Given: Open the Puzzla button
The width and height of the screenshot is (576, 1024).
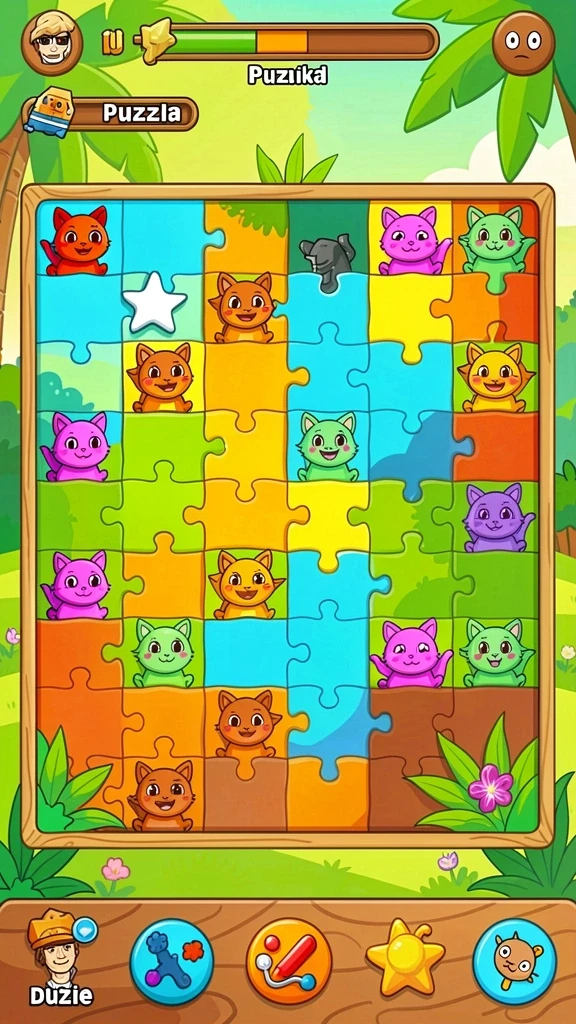Looking at the screenshot, I should 111,114.
